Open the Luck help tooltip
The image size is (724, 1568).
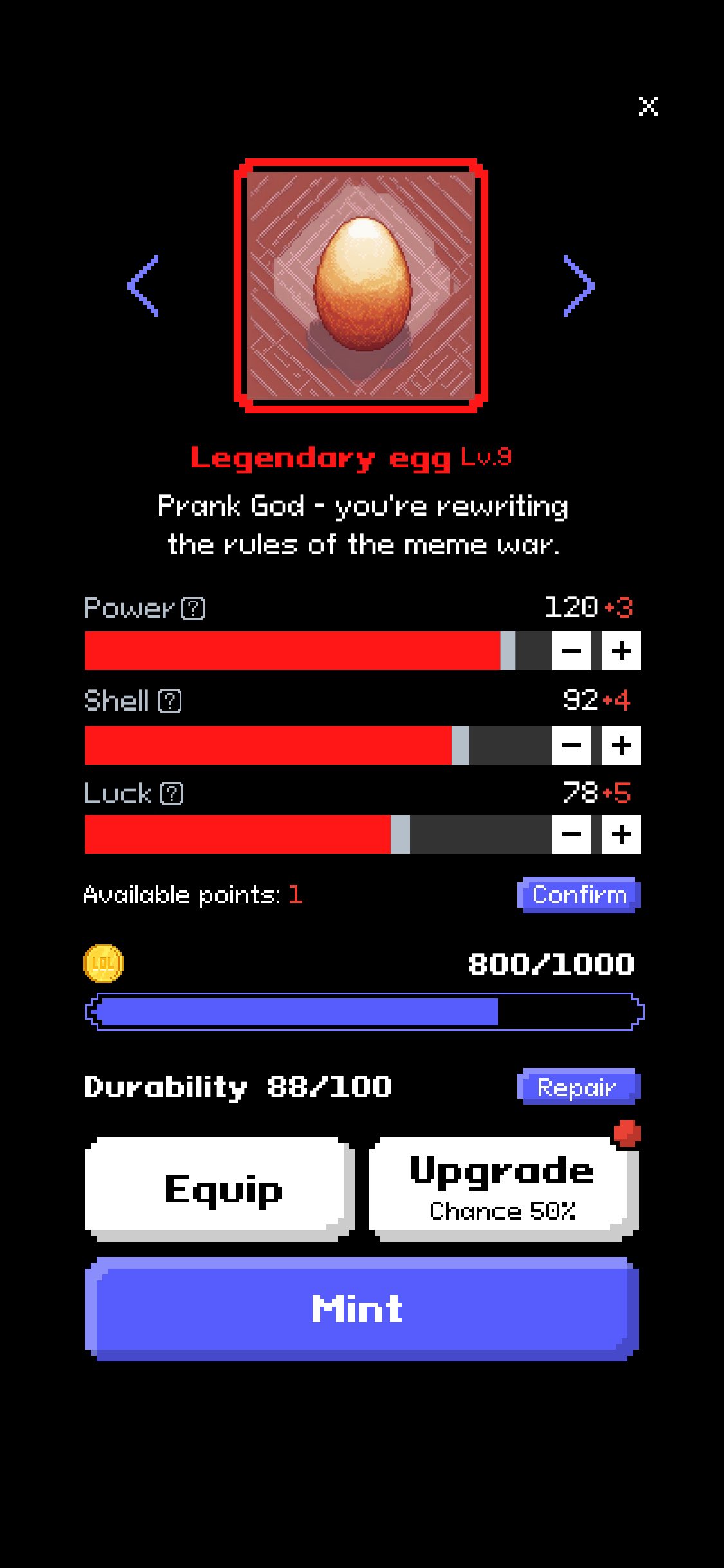coord(172,794)
